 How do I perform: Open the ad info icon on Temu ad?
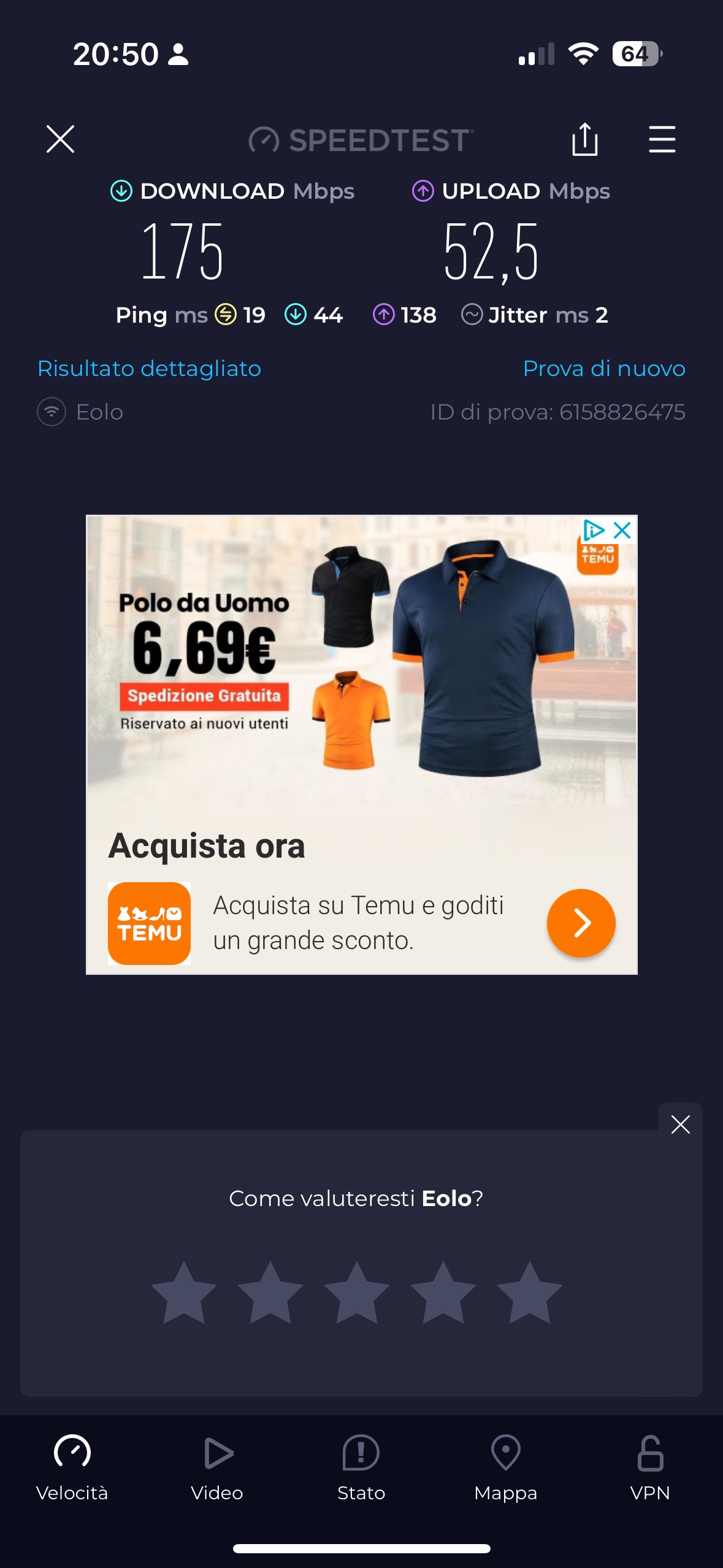click(x=594, y=530)
